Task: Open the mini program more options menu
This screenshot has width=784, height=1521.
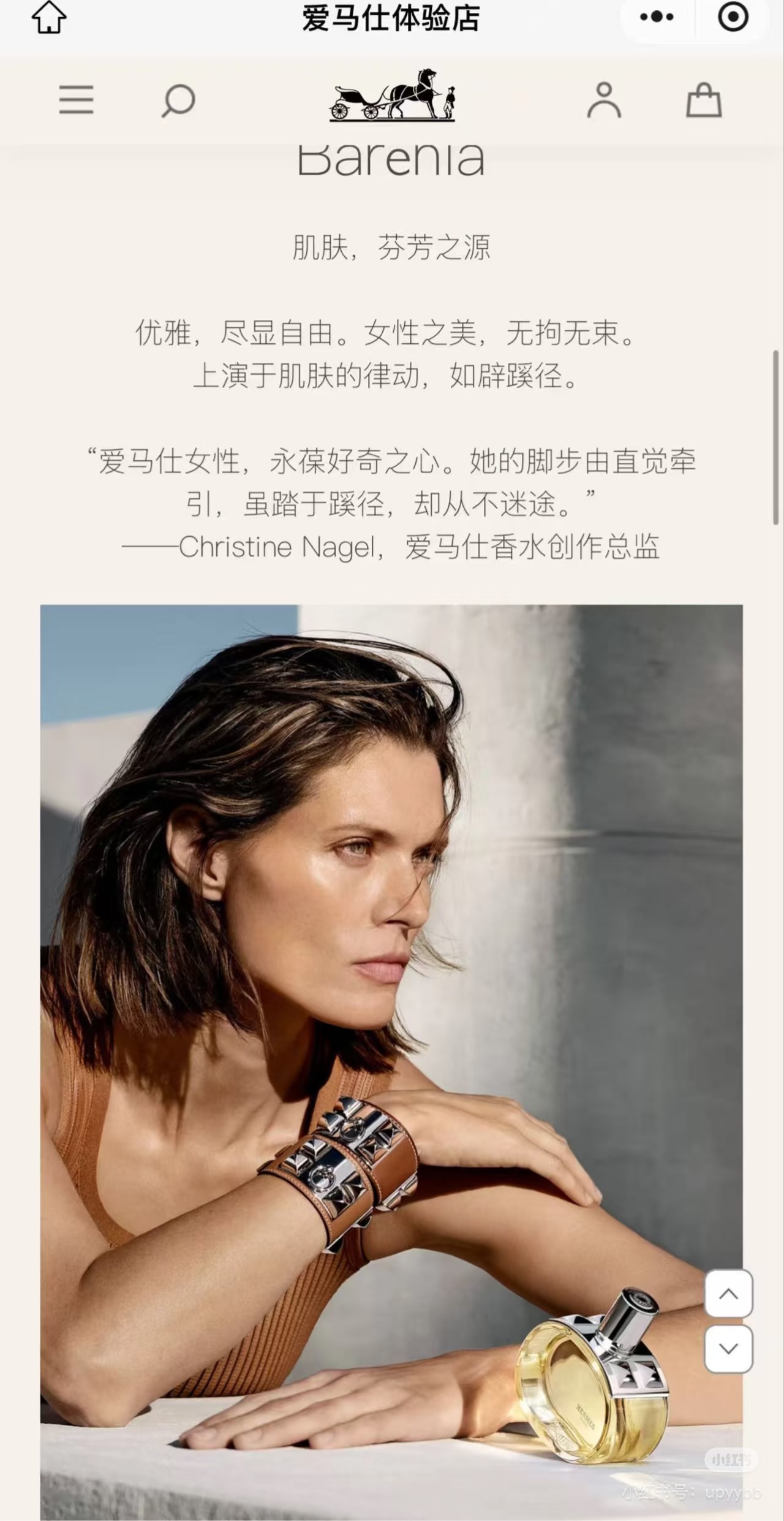Action: point(657,18)
